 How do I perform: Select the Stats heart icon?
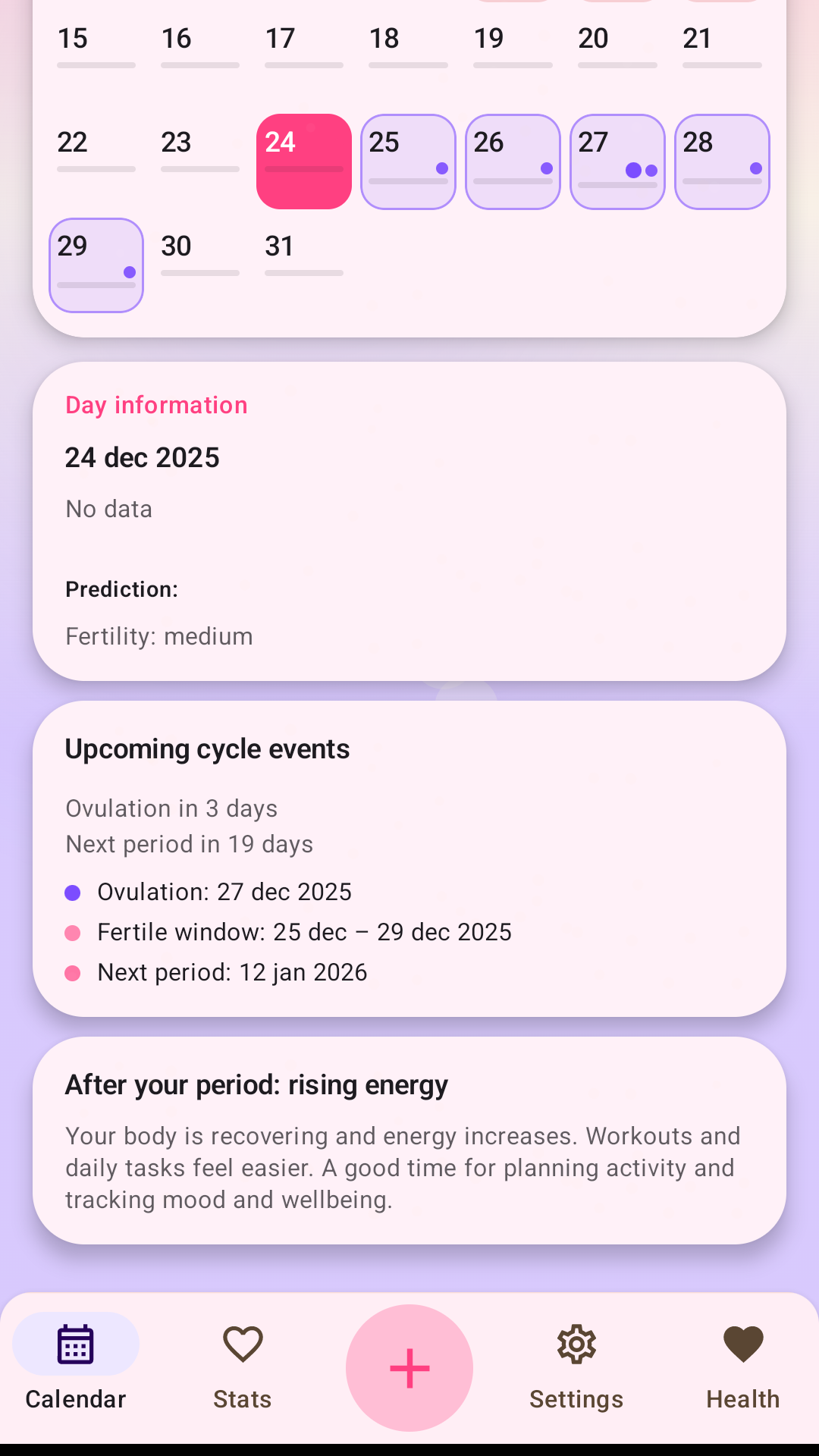(x=242, y=1342)
